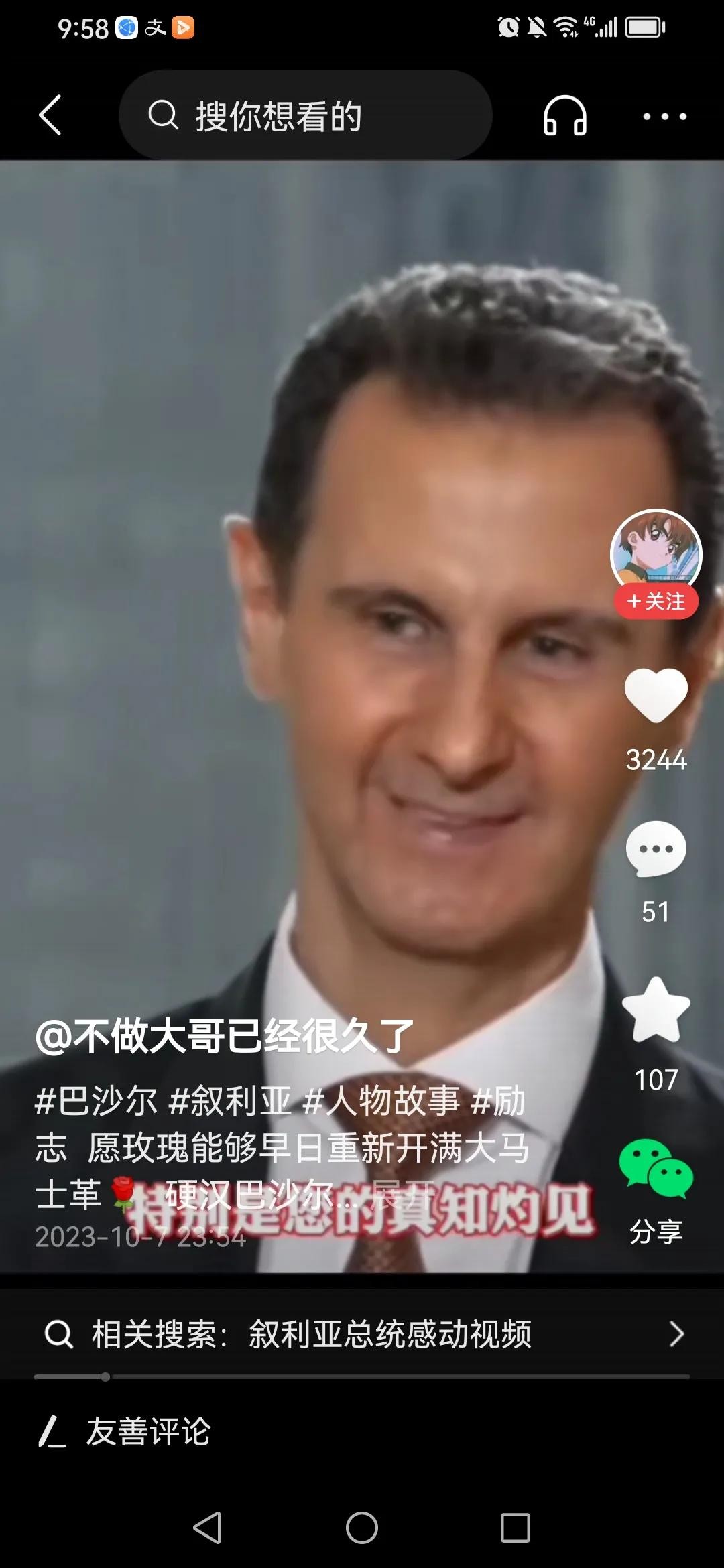Open recent apps with square button
The image size is (724, 1568).
click(x=516, y=1528)
